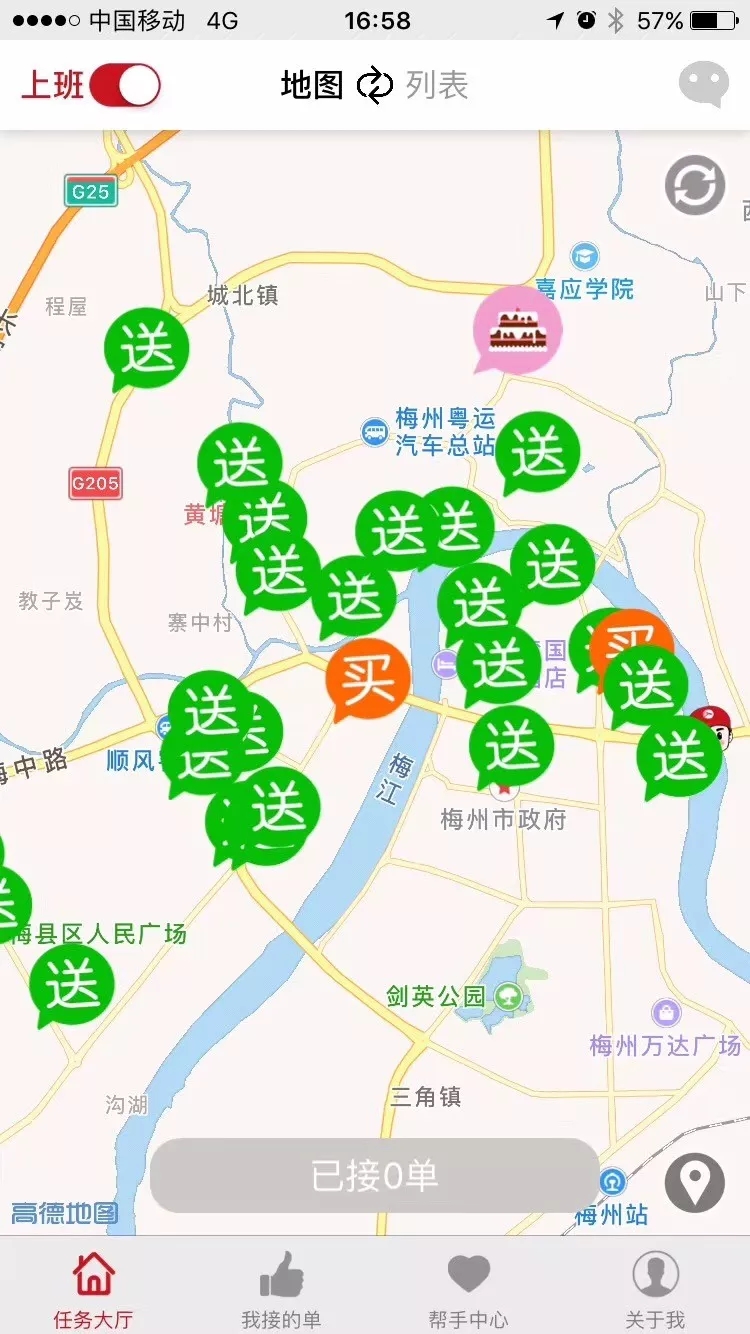Open the 送 marker right of 梅州粤运汽车总站
The width and height of the screenshot is (750, 1334).
point(539,453)
